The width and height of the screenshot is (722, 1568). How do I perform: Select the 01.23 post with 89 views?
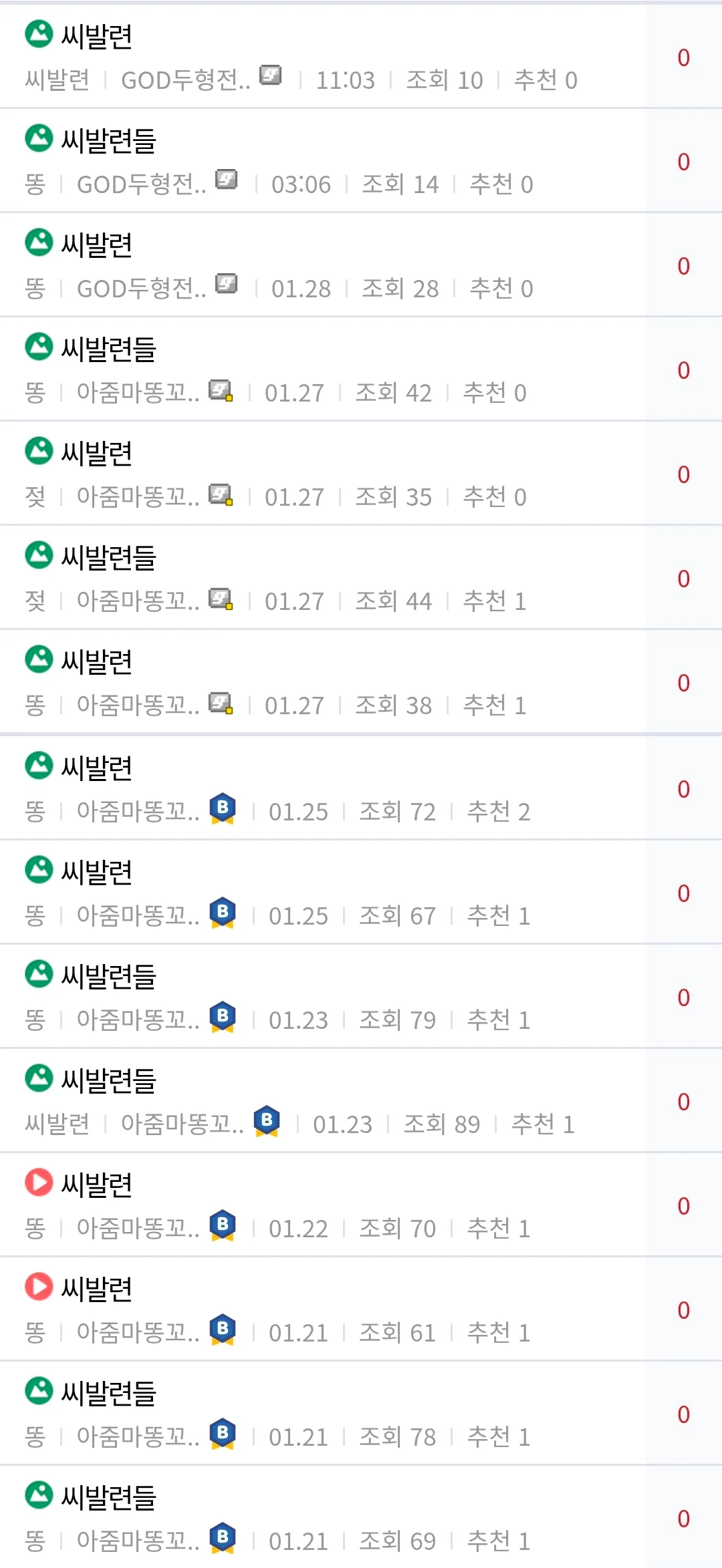click(x=108, y=1081)
